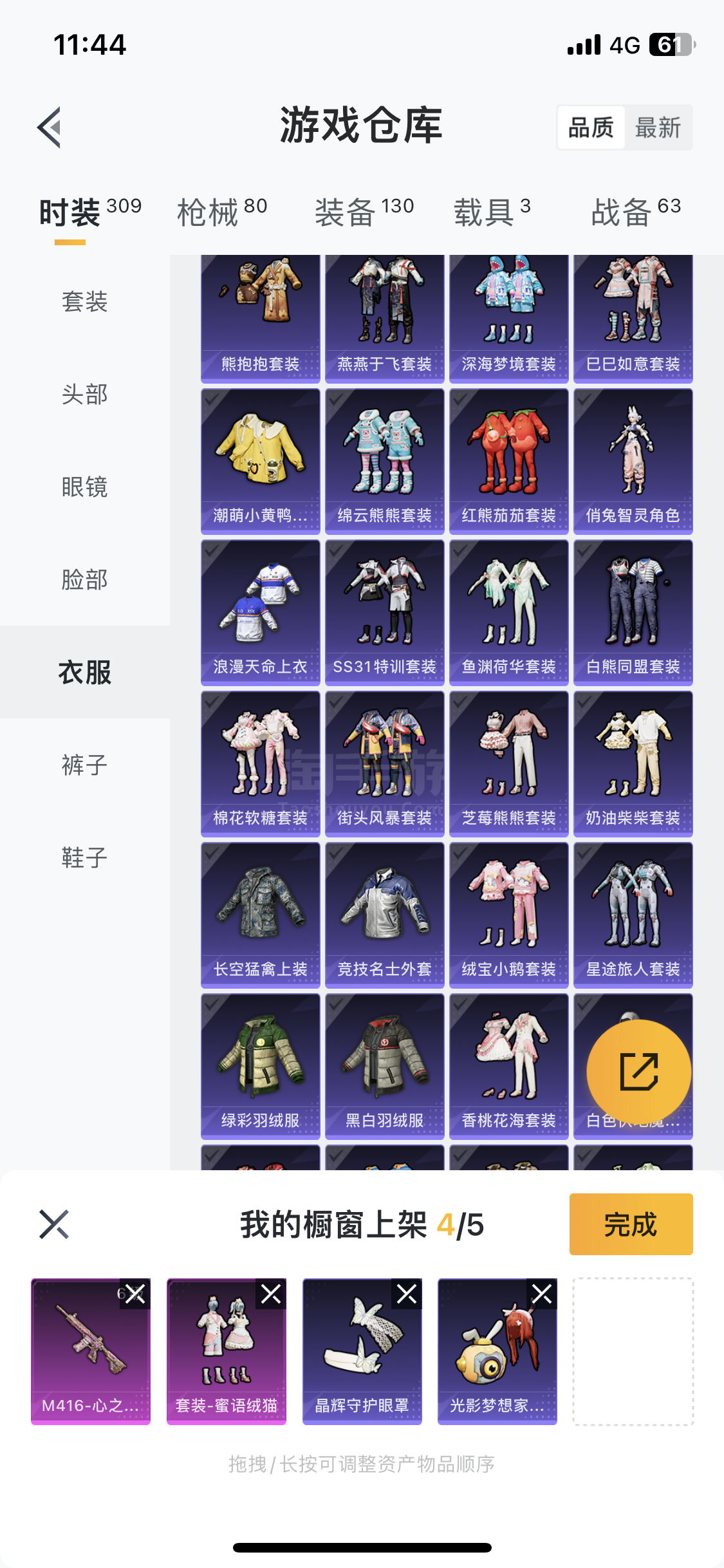Select the 红熊茄茄套装 item
Viewport: 724px width, 1568px height.
508,461
